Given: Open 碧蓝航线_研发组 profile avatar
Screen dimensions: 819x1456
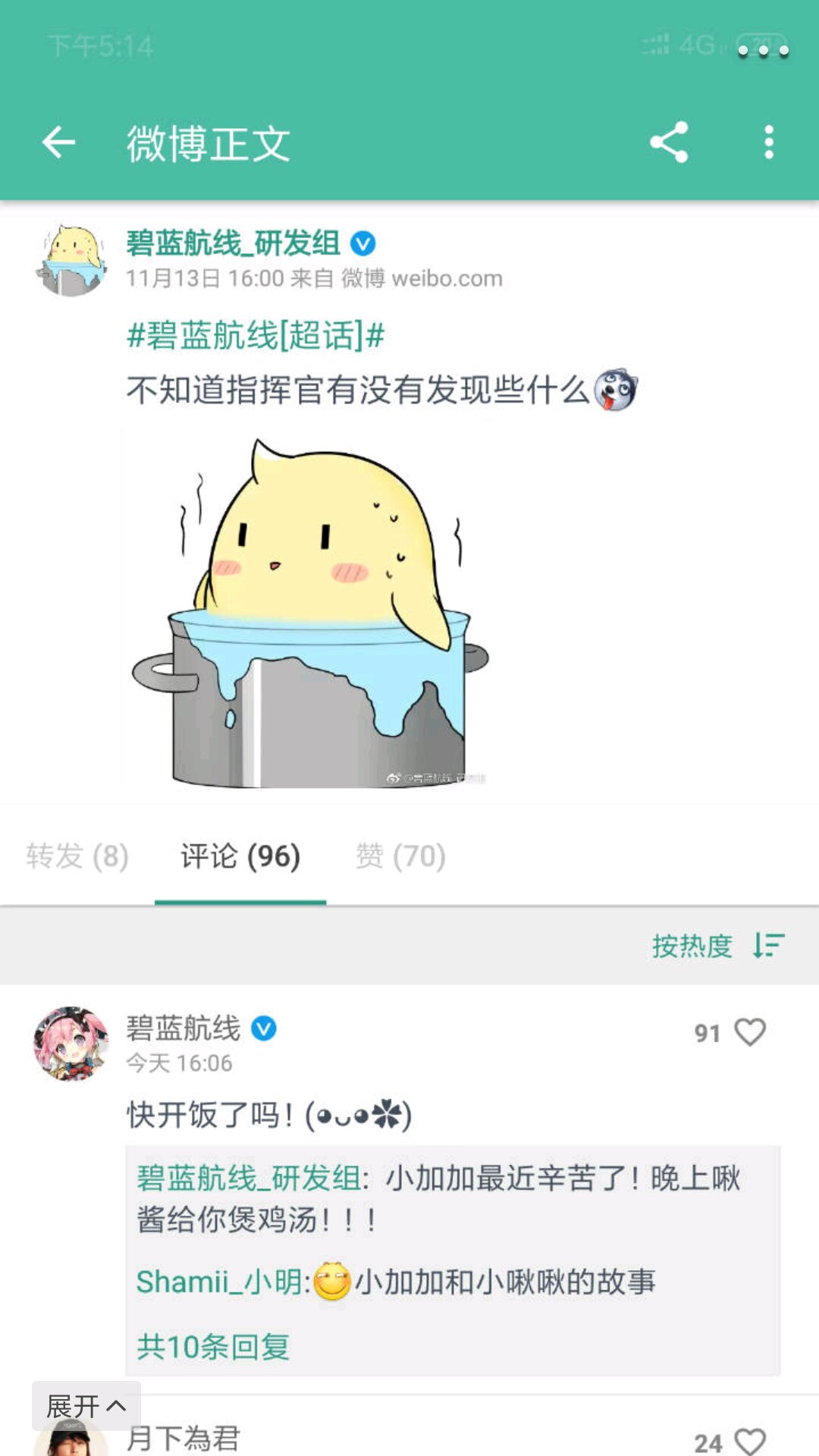Looking at the screenshot, I should pyautogui.click(x=71, y=260).
